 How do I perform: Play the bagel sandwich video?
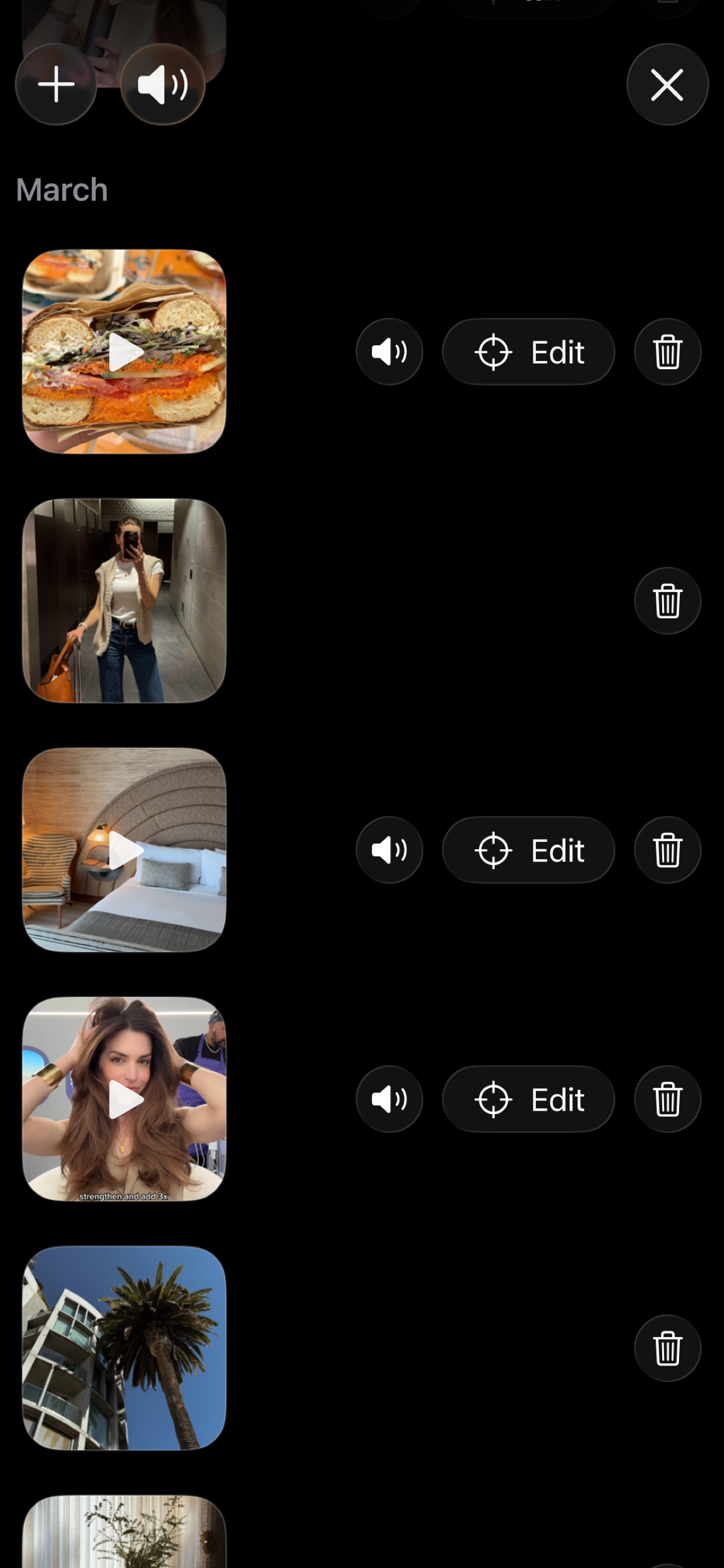pos(124,352)
